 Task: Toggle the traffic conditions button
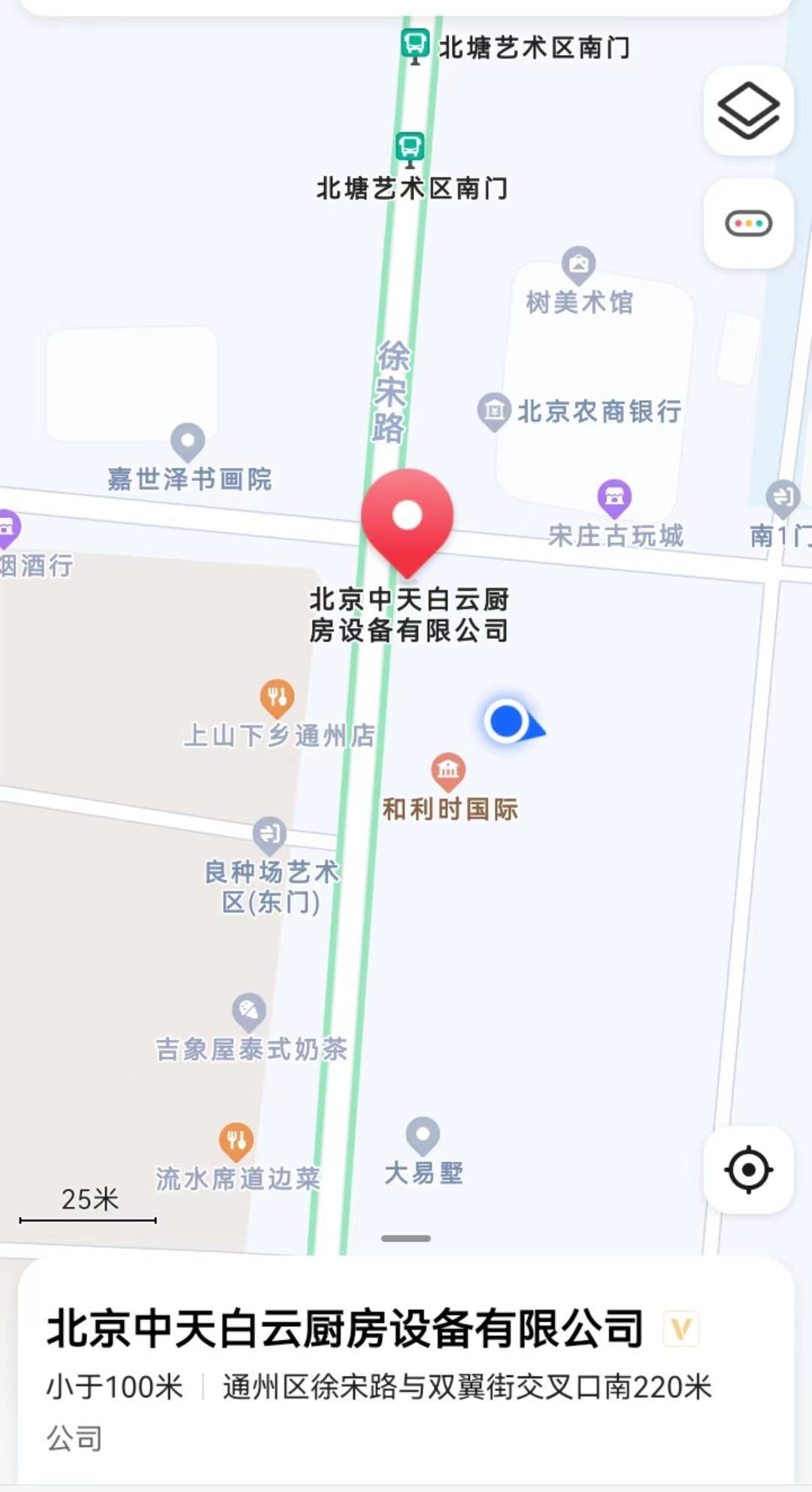click(748, 223)
